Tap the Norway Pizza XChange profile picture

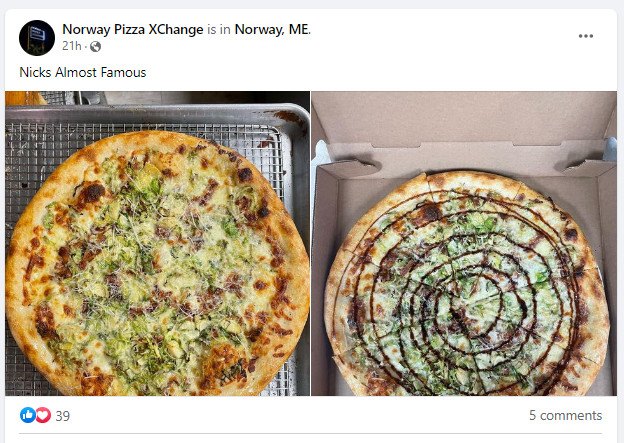tap(37, 37)
